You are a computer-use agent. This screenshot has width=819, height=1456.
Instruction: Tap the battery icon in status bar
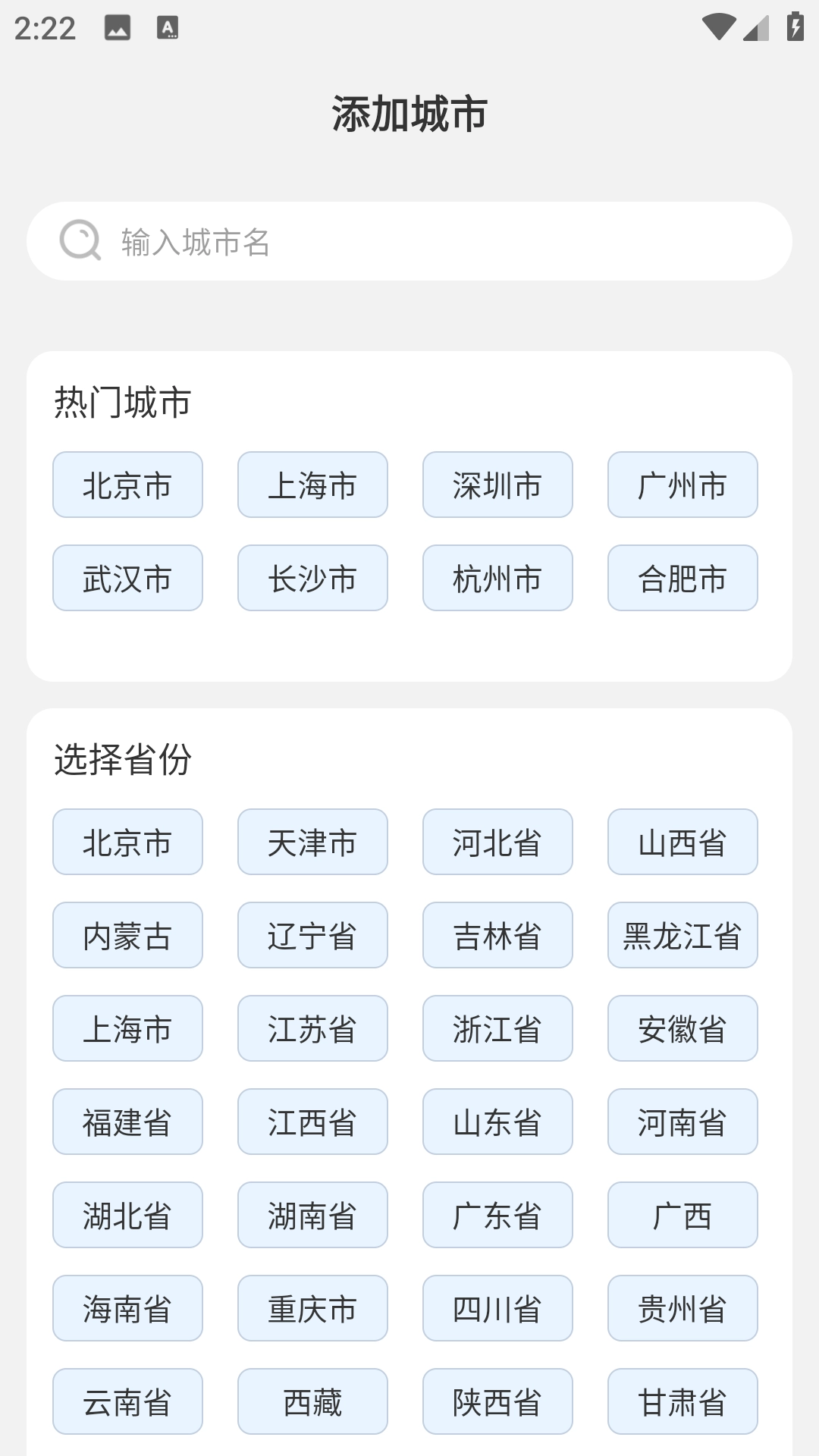click(x=793, y=25)
